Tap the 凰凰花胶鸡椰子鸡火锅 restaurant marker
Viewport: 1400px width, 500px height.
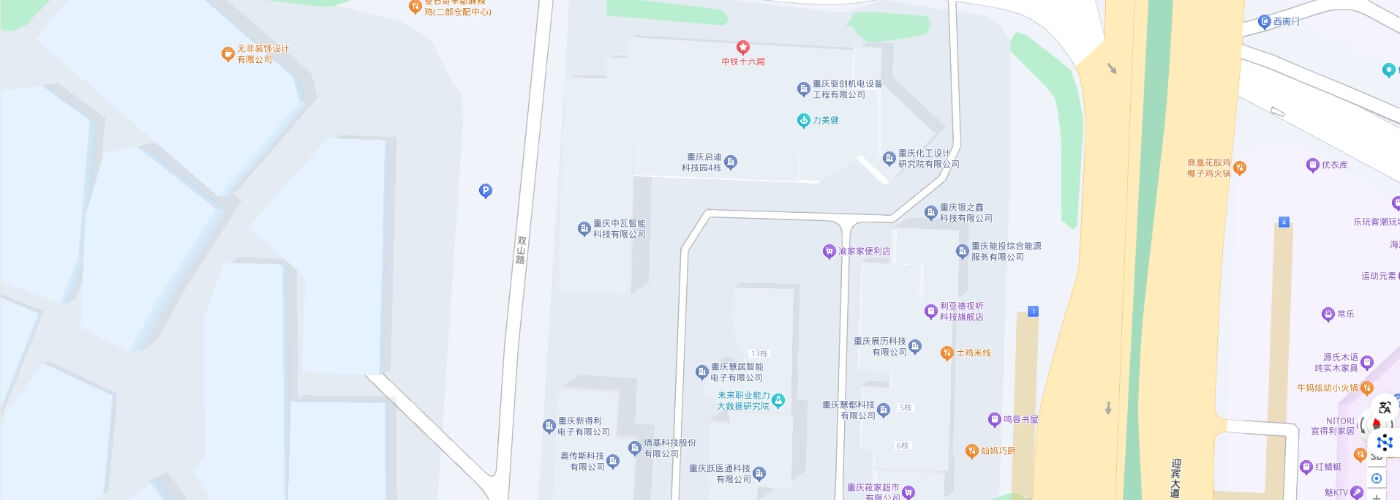tap(1240, 167)
